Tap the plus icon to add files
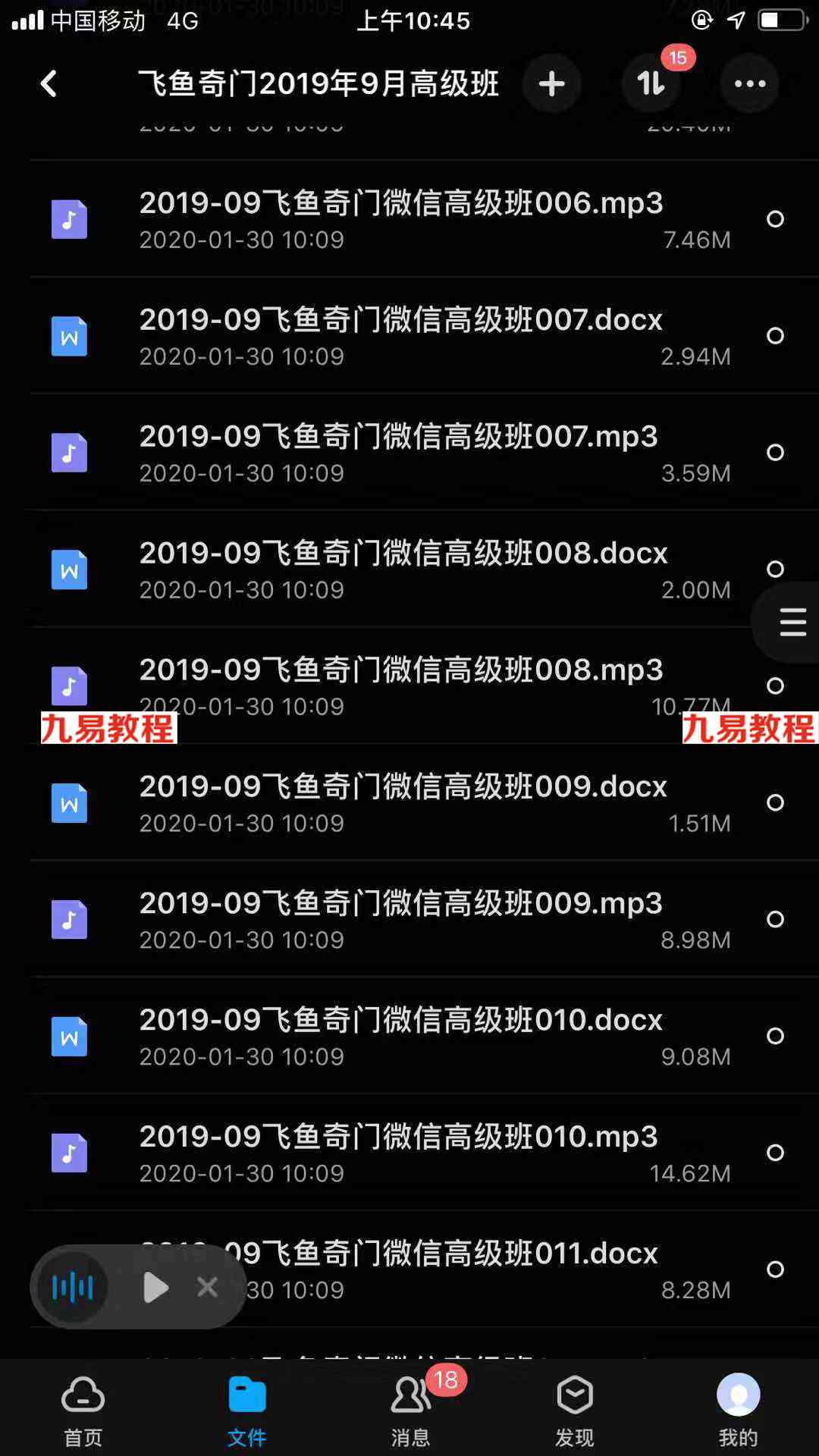 click(x=551, y=83)
